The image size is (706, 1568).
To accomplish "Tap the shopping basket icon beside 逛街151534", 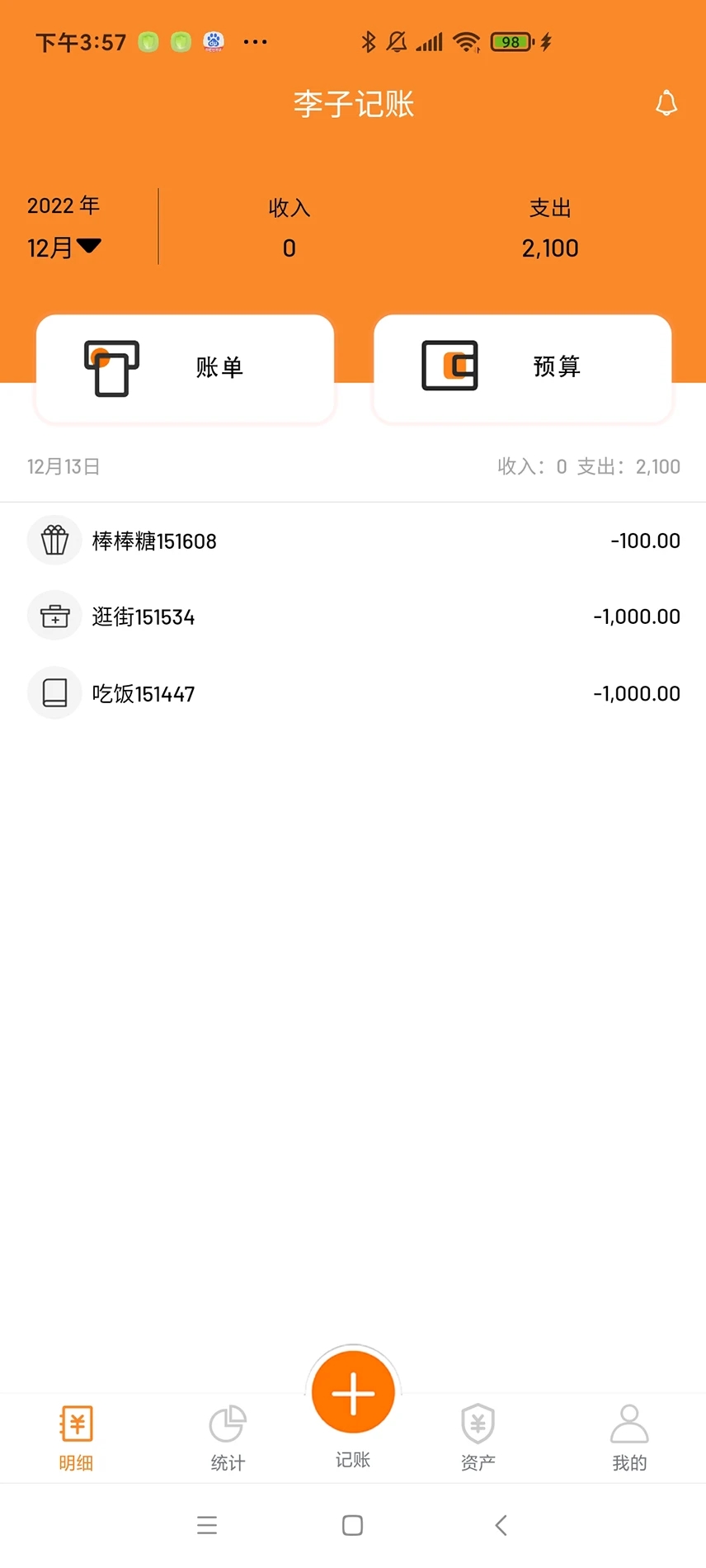I will click(54, 615).
